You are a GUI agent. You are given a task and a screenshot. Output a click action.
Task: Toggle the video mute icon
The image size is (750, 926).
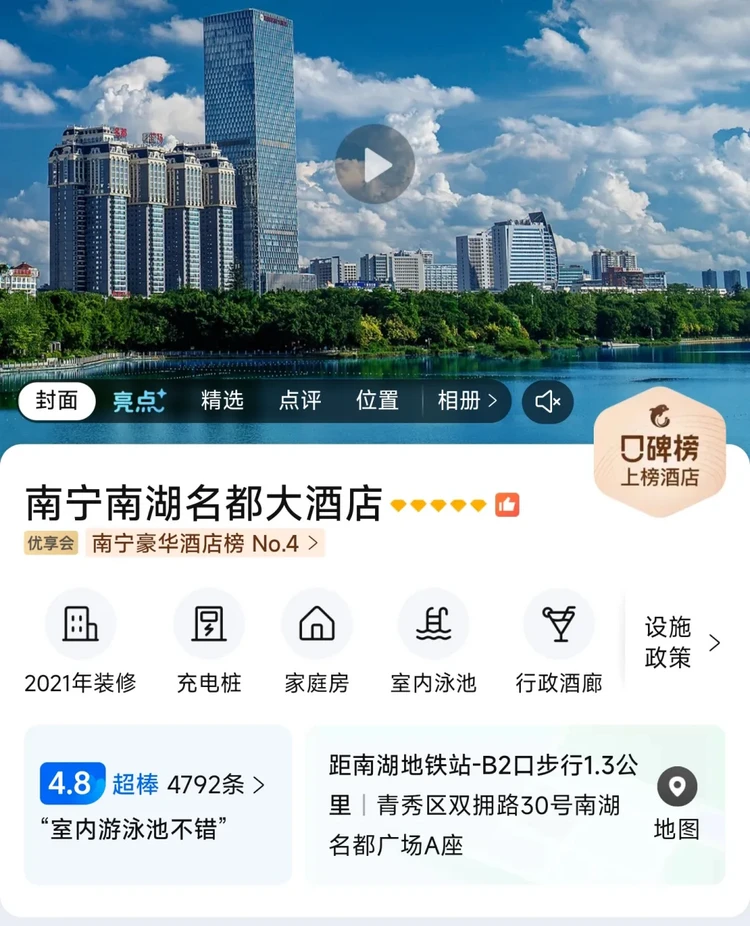(548, 402)
